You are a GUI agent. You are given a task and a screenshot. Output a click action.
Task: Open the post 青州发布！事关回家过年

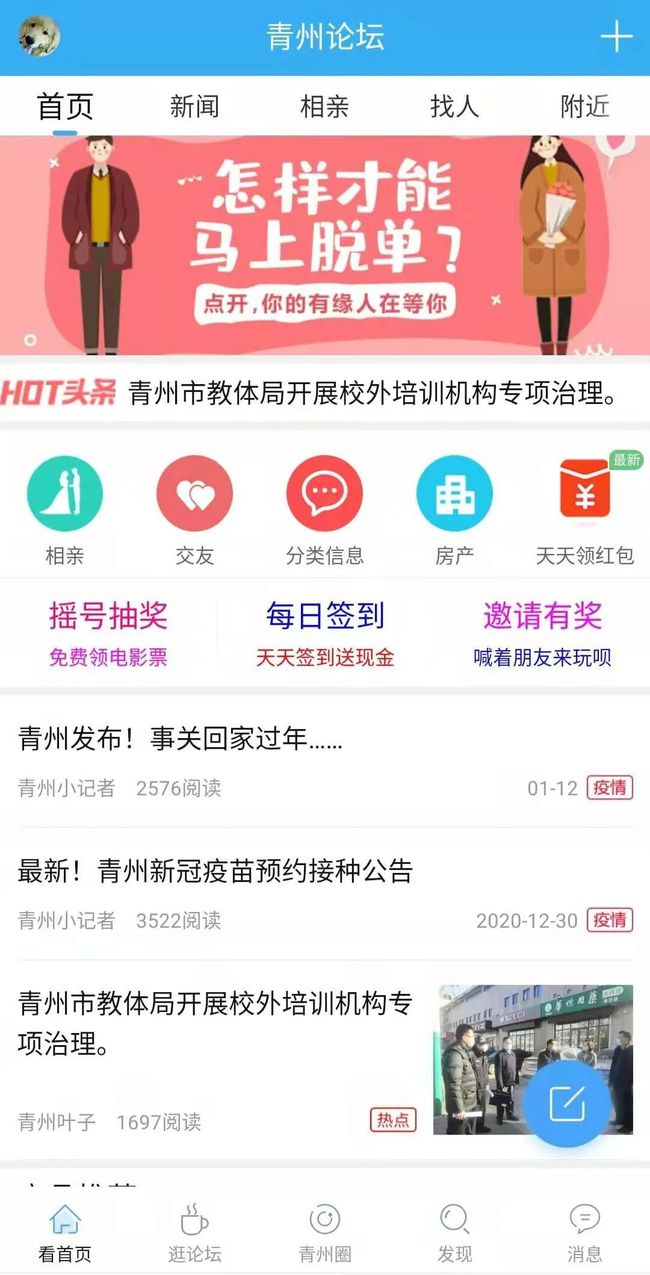[x=325, y=762]
